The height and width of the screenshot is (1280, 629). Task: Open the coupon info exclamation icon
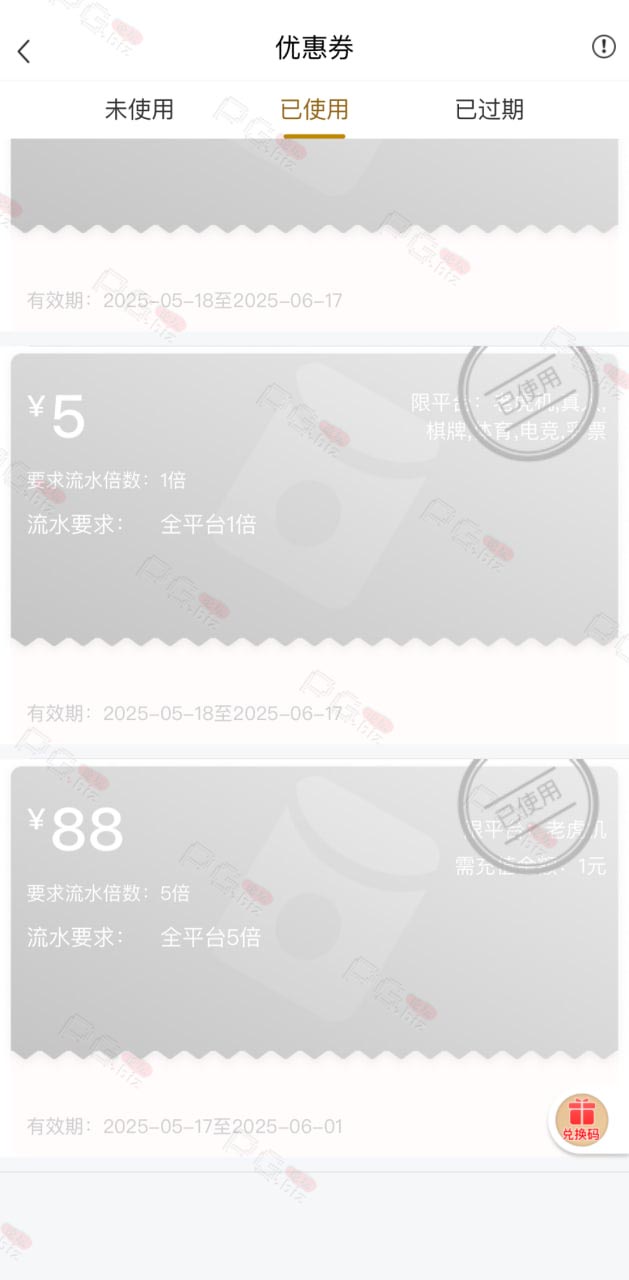(603, 47)
